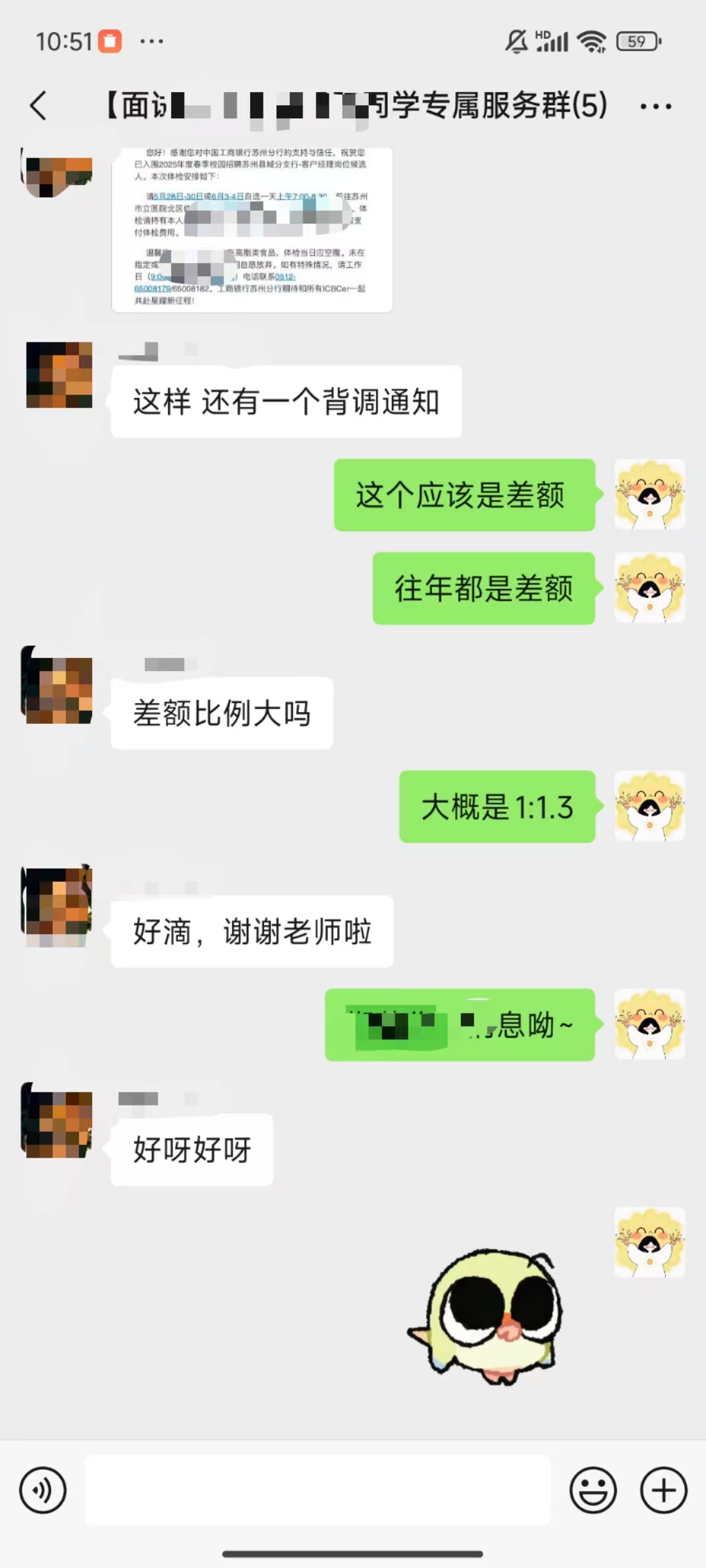Tap the bubble saying 差额比例大吗

(222, 713)
